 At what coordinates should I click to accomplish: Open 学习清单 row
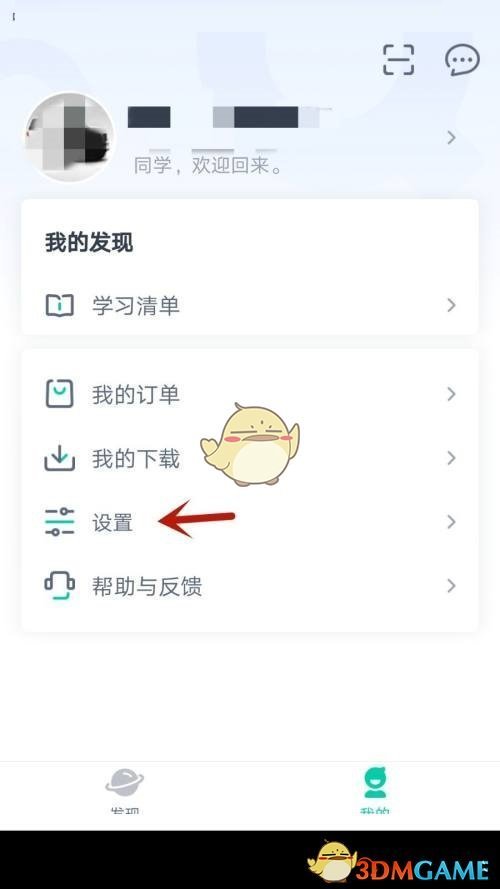[249, 306]
